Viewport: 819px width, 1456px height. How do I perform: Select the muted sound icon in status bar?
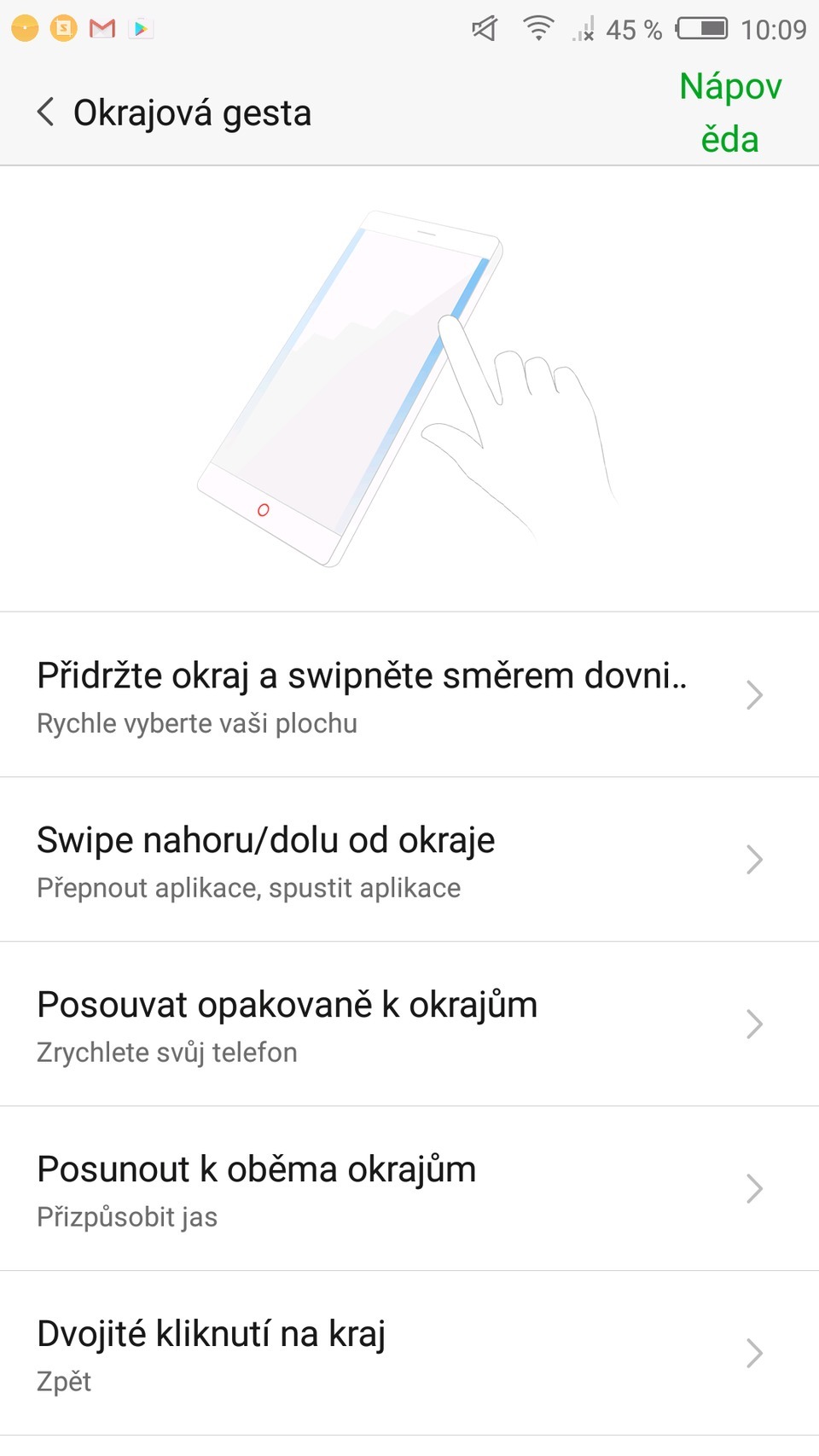[x=483, y=28]
